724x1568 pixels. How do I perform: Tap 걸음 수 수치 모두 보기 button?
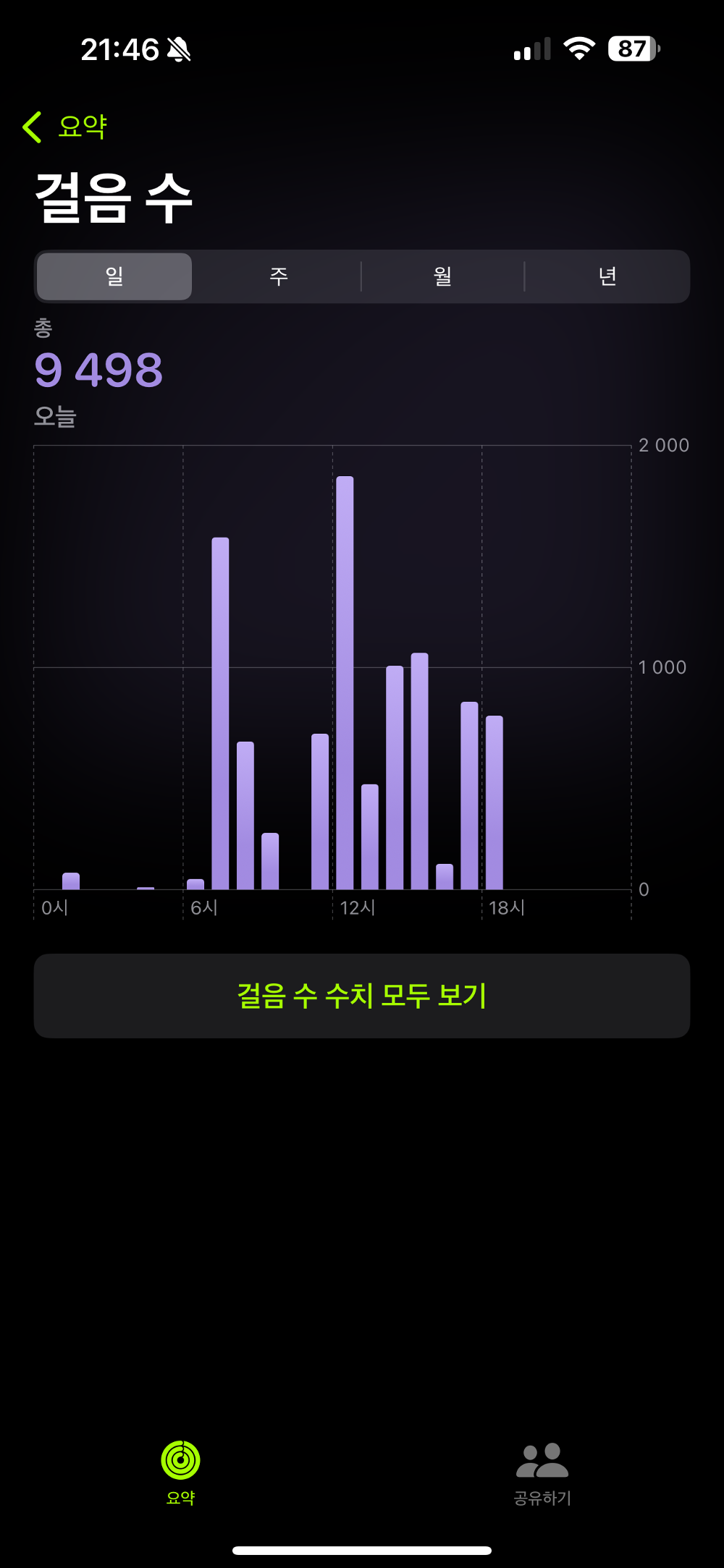pos(362,995)
